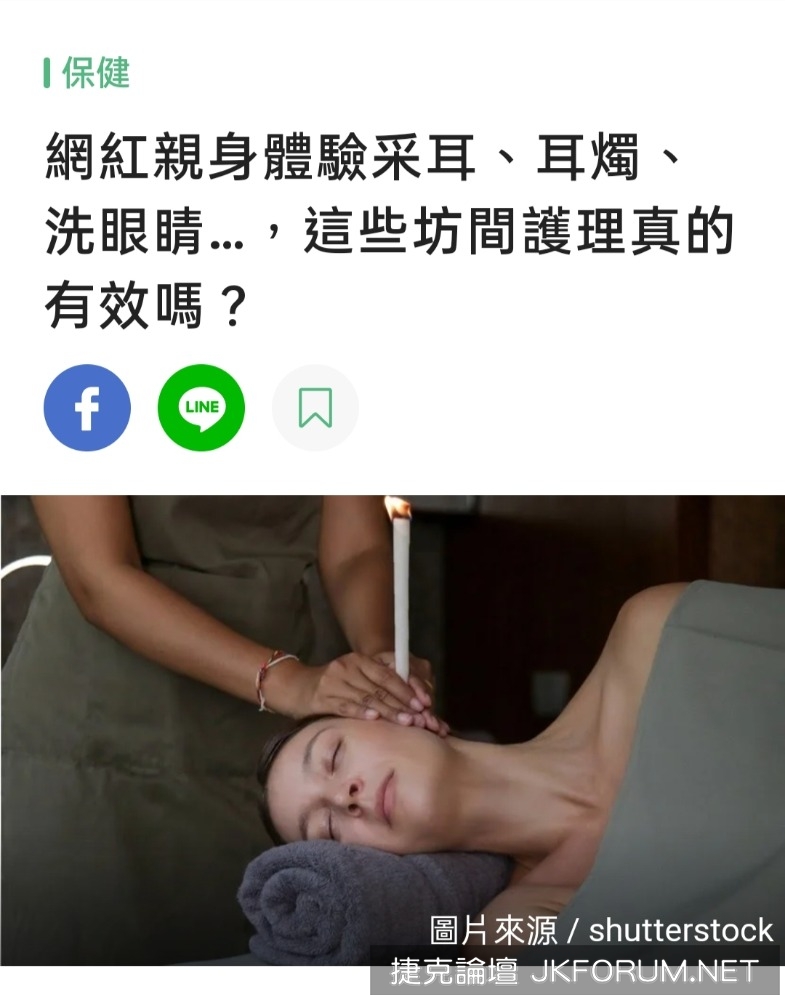Viewport: 785px width, 1000px height.
Task: Open the 保健 category link
Action: [x=95, y=73]
